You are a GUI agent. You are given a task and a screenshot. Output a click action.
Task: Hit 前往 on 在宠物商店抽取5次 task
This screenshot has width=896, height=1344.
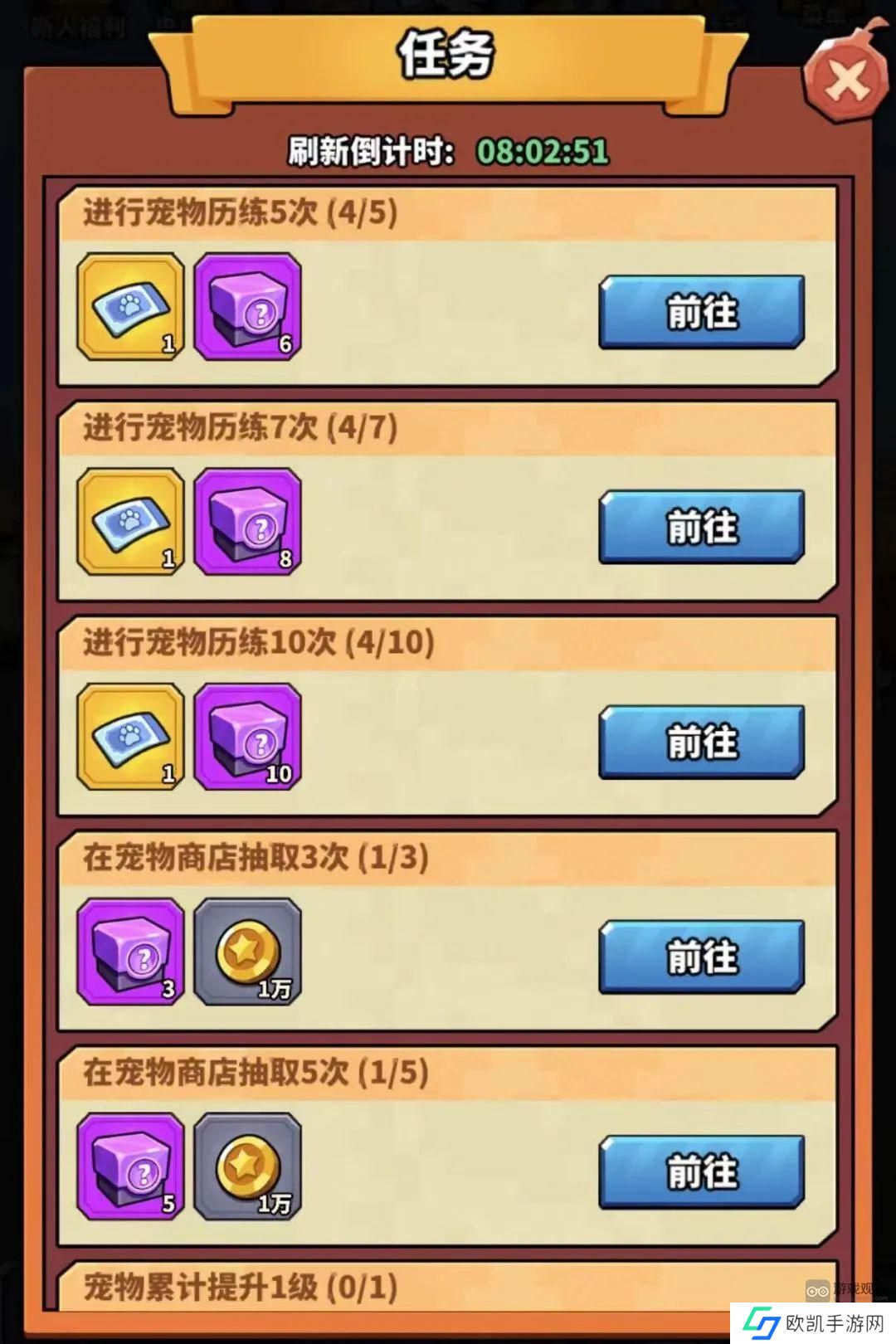(702, 1171)
